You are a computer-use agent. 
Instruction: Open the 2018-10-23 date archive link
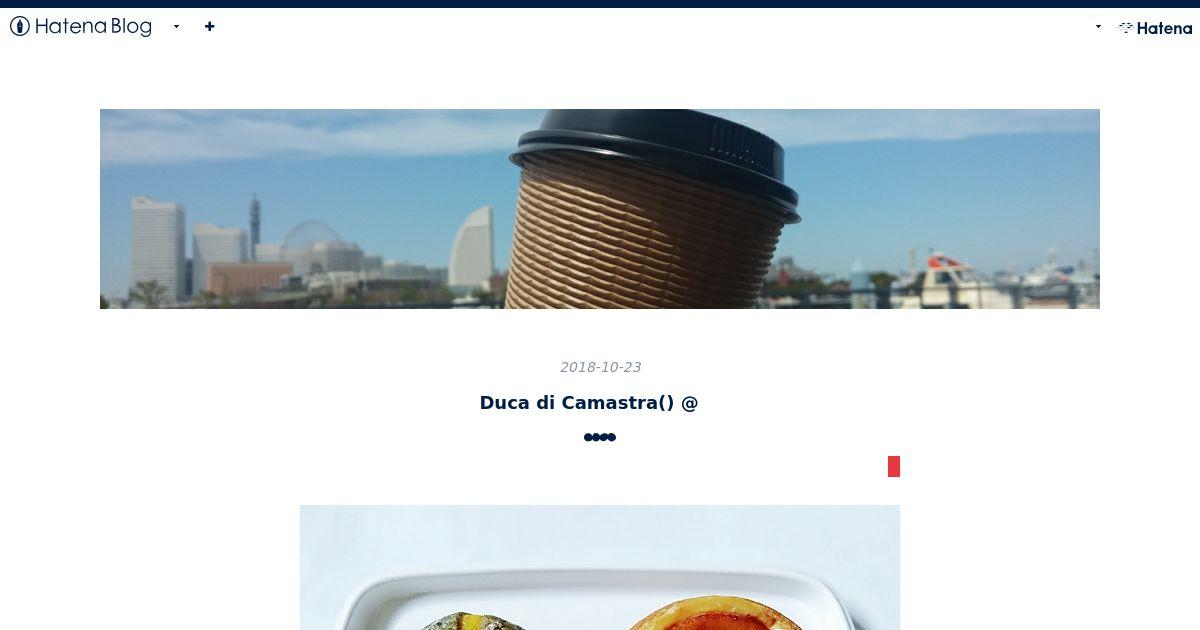click(600, 367)
